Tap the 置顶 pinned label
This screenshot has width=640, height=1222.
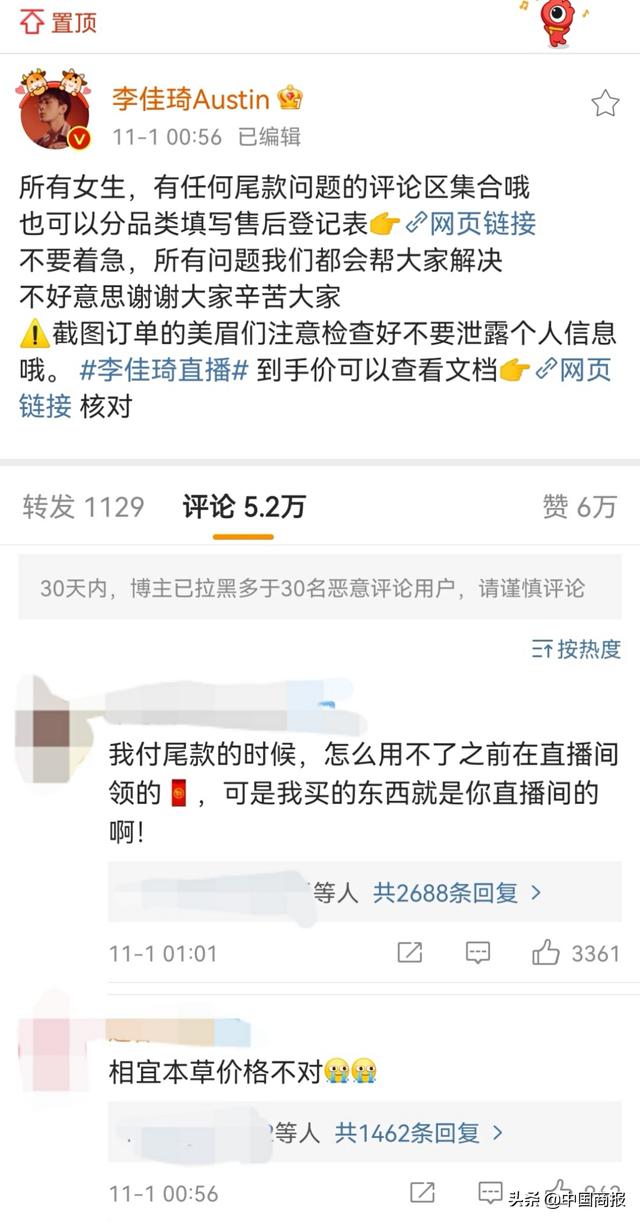[x=60, y=22]
